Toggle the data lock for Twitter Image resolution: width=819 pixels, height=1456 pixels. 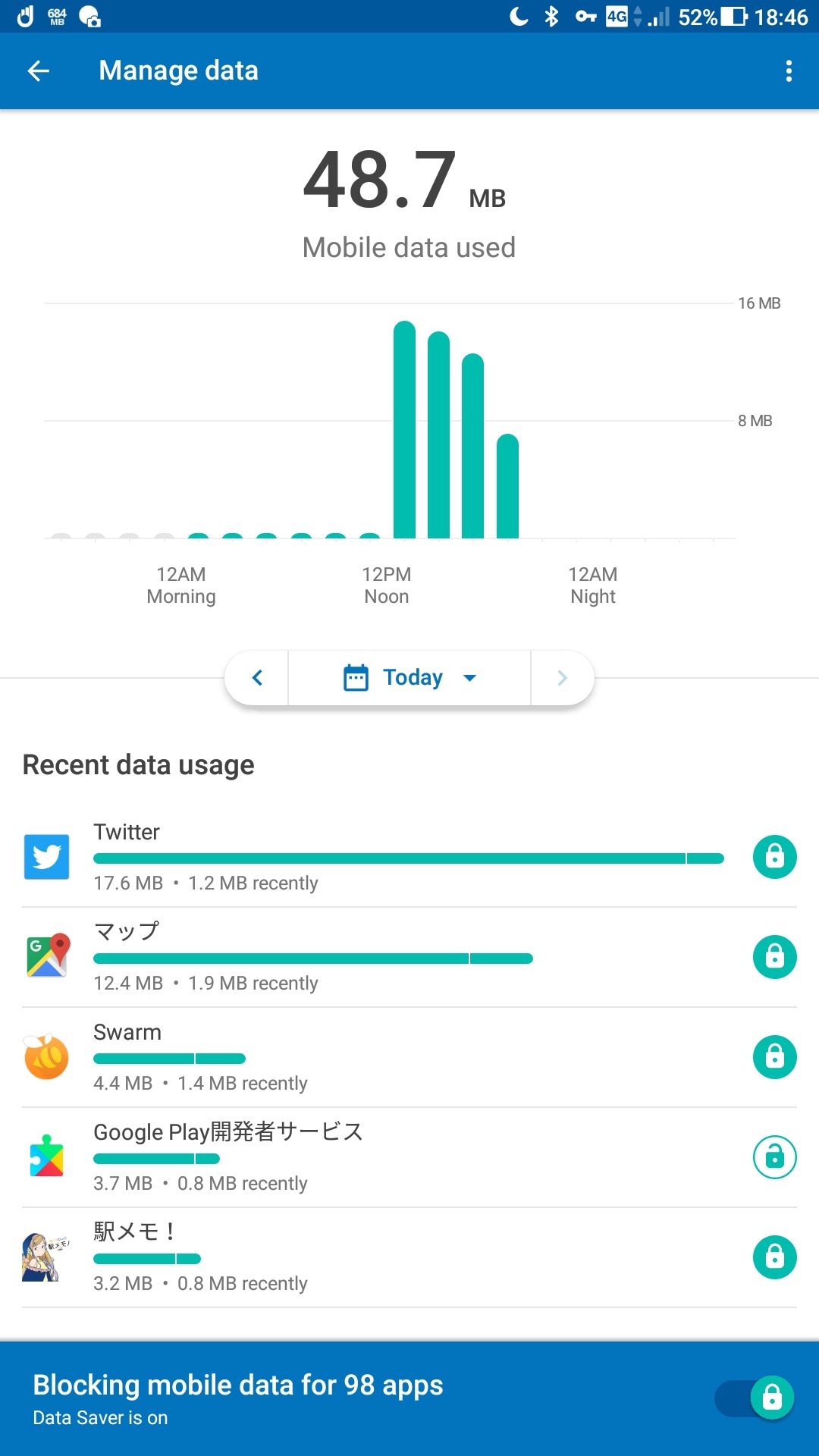tap(774, 857)
